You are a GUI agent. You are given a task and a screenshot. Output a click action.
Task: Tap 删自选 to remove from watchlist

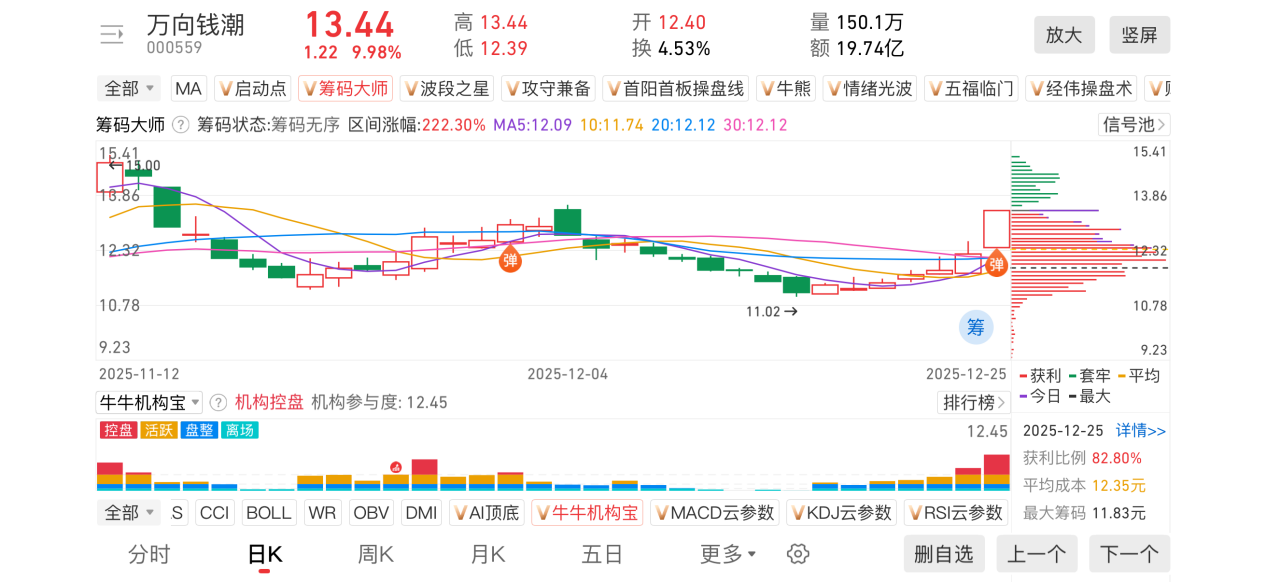944,554
